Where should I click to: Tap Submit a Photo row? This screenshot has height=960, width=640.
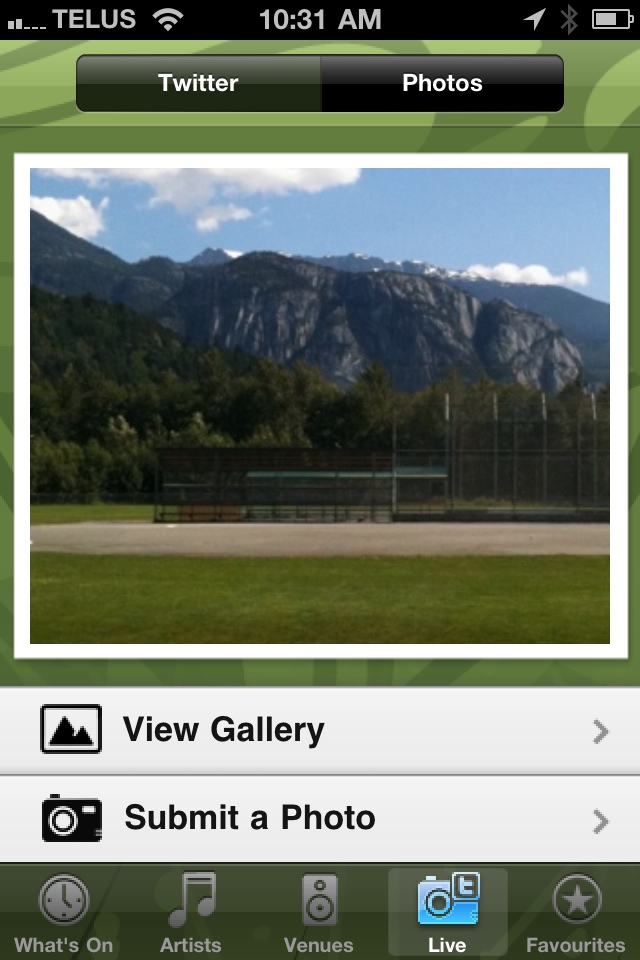click(320, 819)
